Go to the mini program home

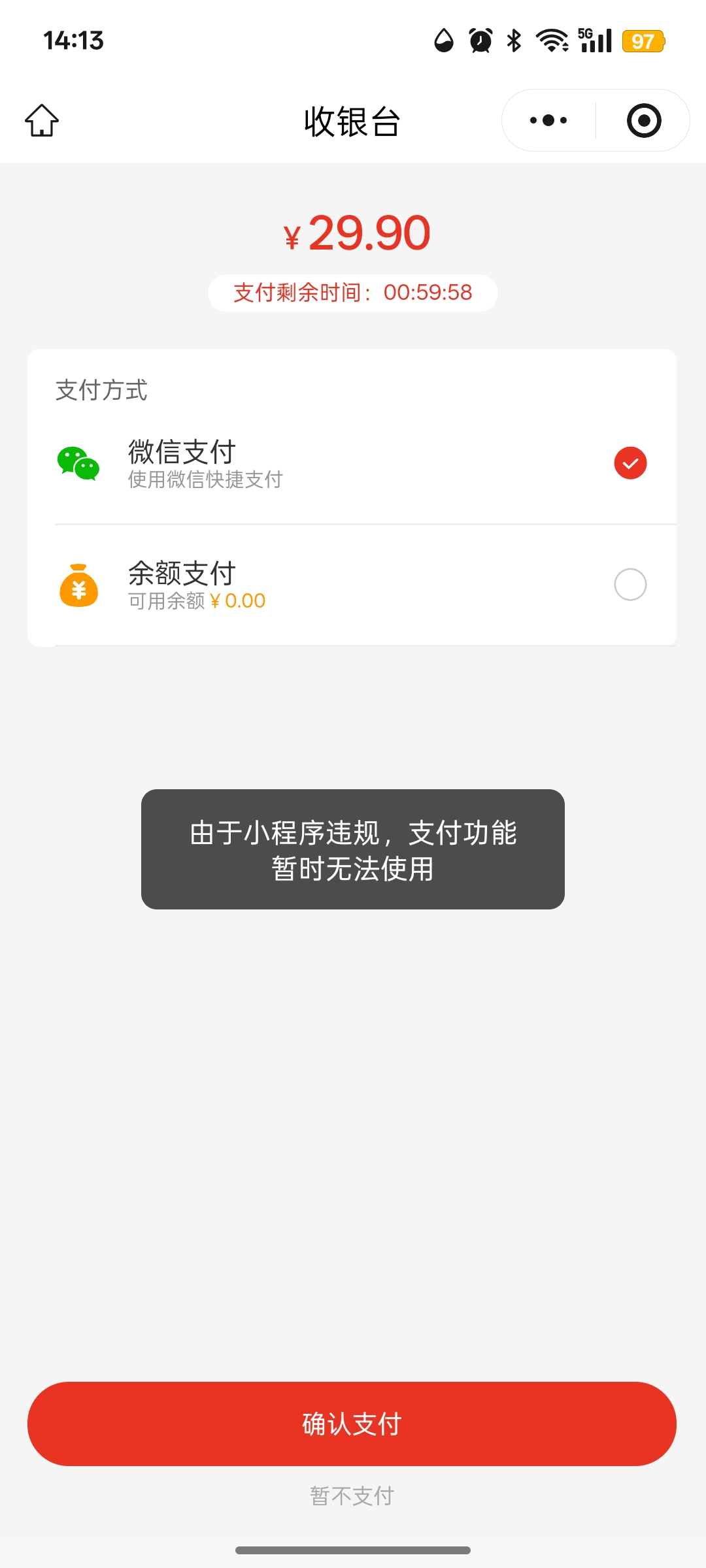42,121
